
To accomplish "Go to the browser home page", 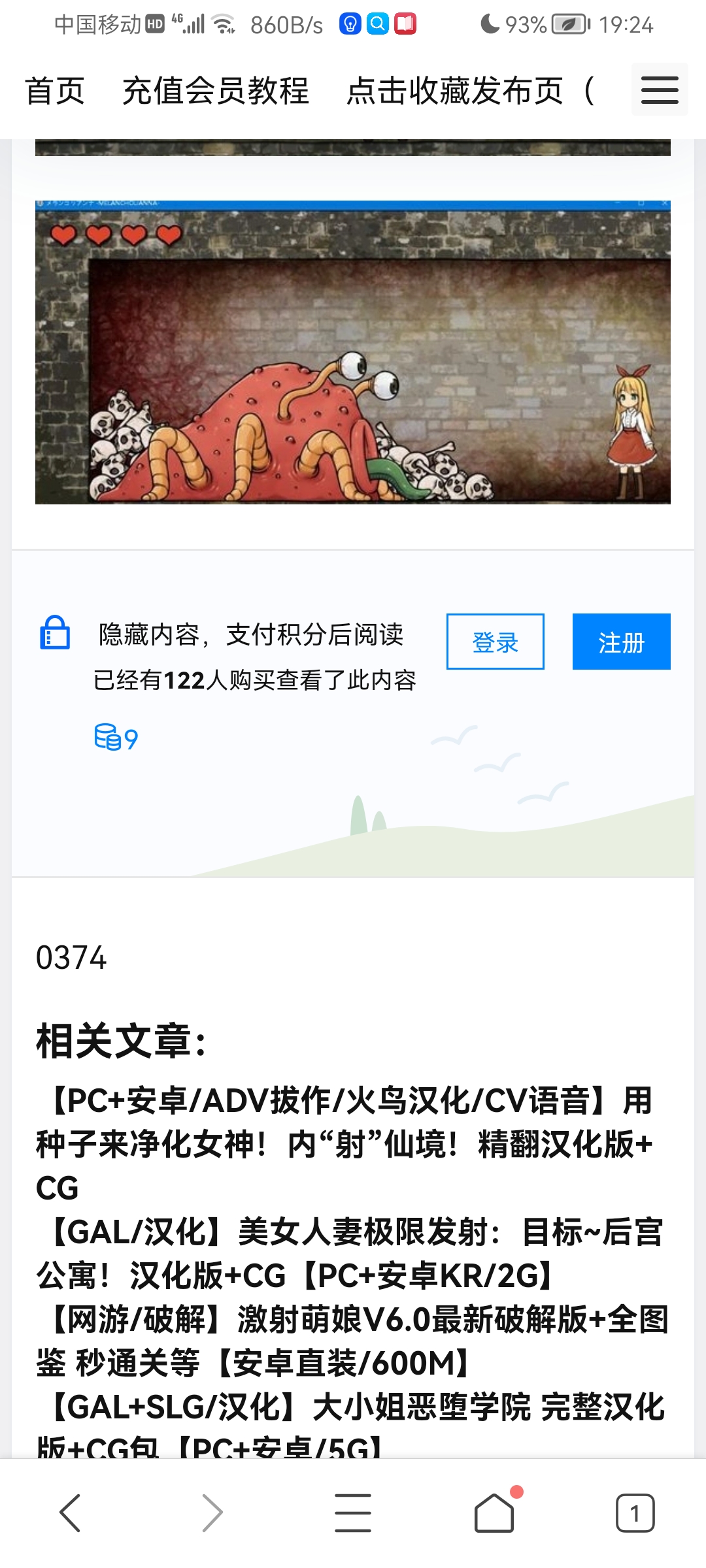I will [494, 1512].
